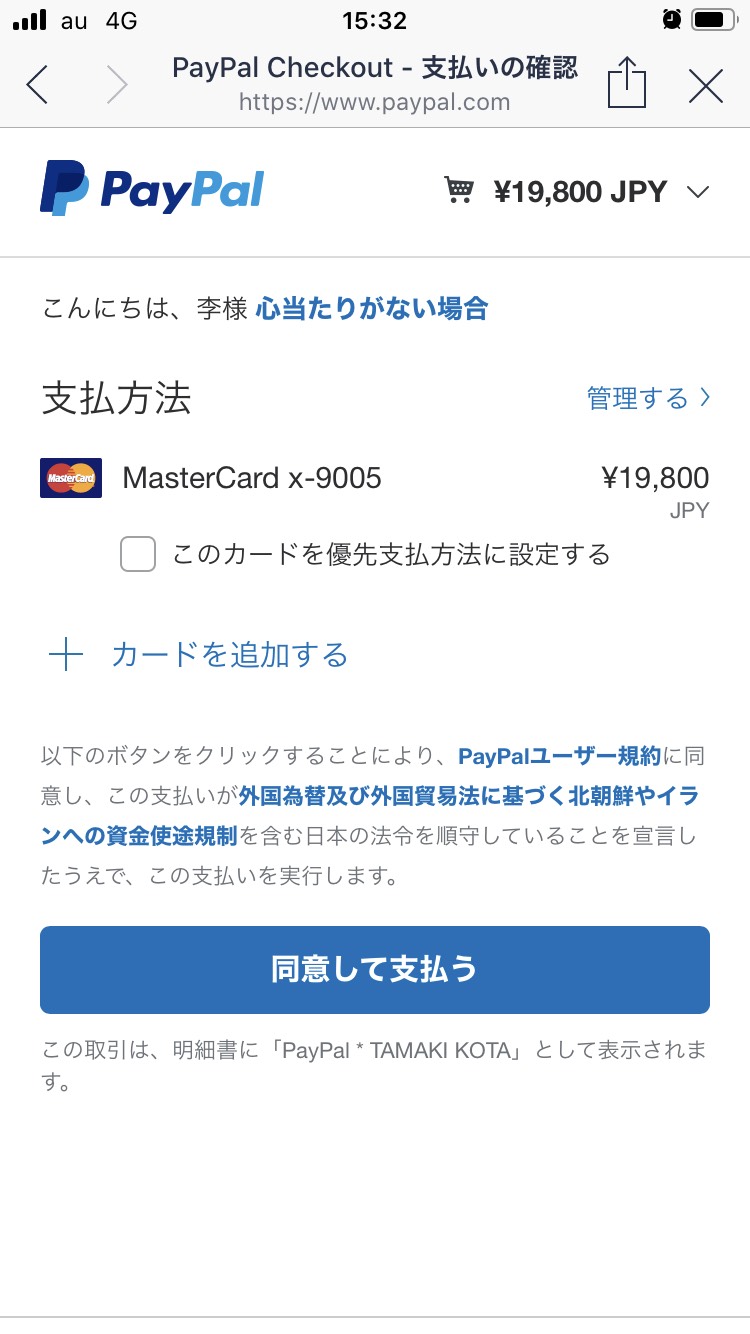Expand the ¥19,800 JPY cart summary

coord(576,191)
